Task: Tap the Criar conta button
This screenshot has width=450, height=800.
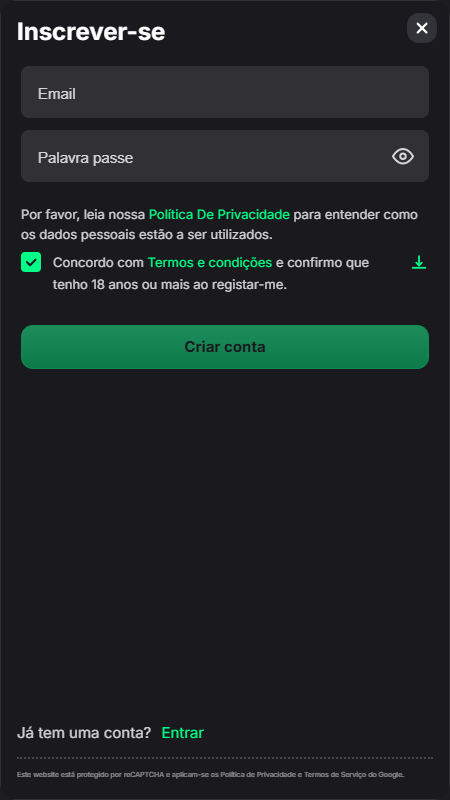Action: (x=225, y=347)
